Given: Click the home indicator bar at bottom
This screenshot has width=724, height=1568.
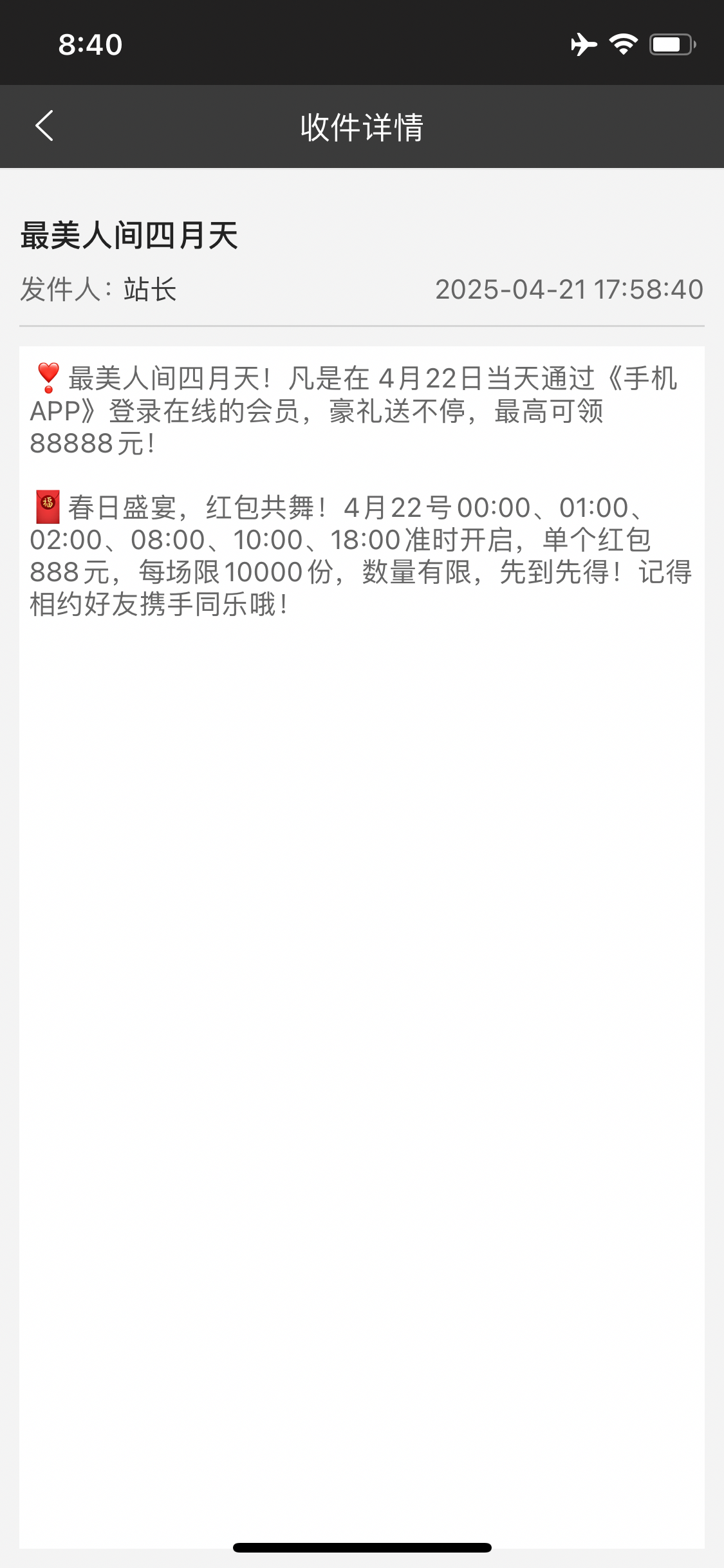Looking at the screenshot, I should 362,1547.
